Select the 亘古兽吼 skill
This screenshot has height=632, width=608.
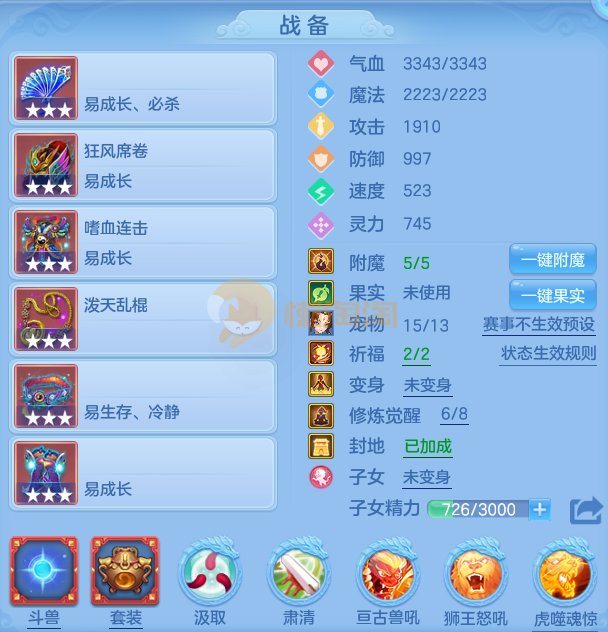coord(387,574)
